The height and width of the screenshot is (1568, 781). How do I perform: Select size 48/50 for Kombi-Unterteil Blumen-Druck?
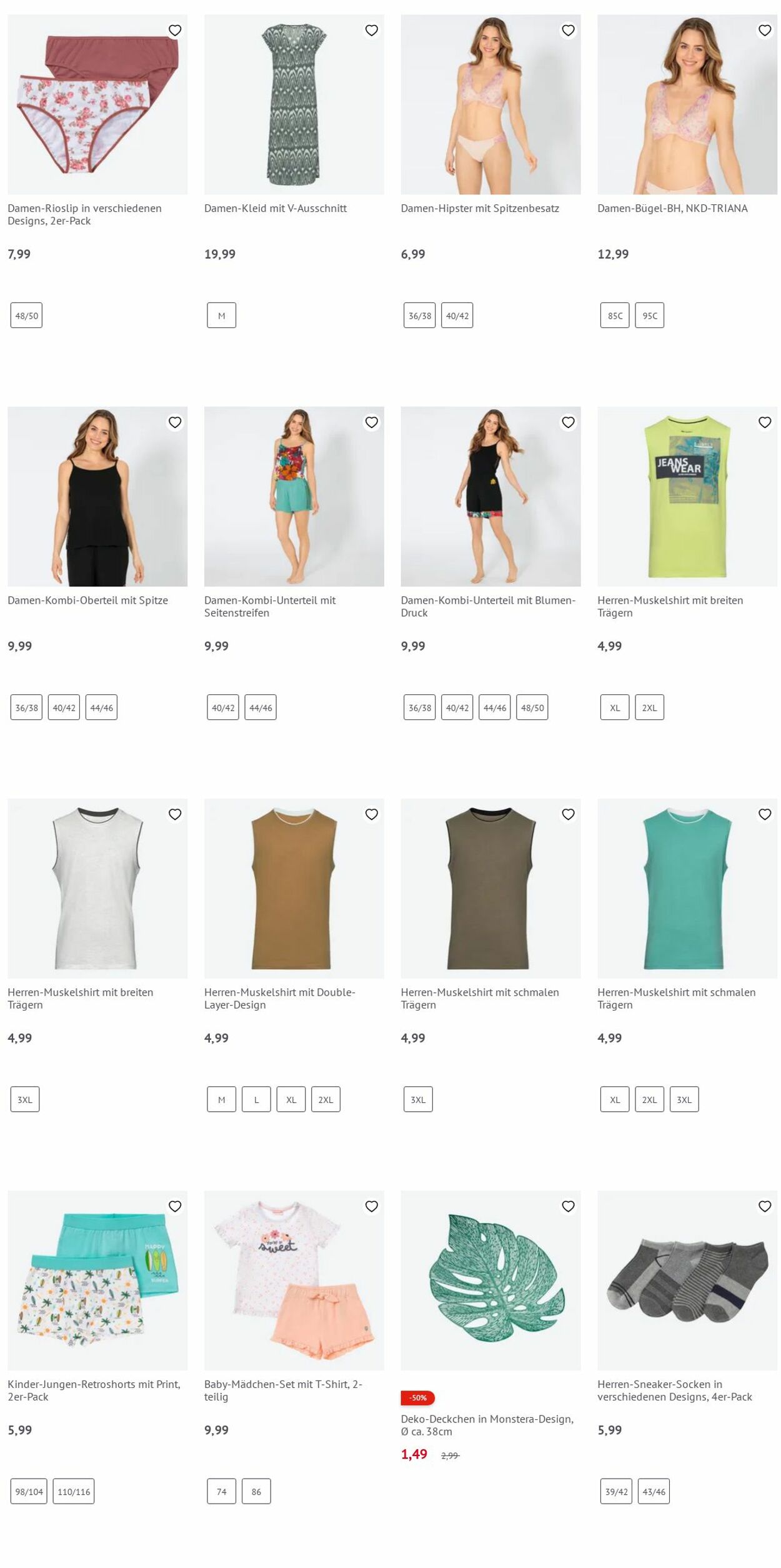click(532, 707)
